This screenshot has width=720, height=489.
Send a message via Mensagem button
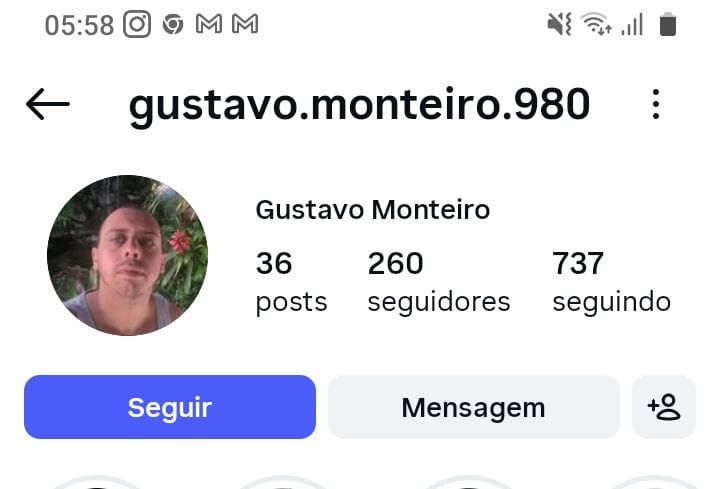pyautogui.click(x=473, y=407)
